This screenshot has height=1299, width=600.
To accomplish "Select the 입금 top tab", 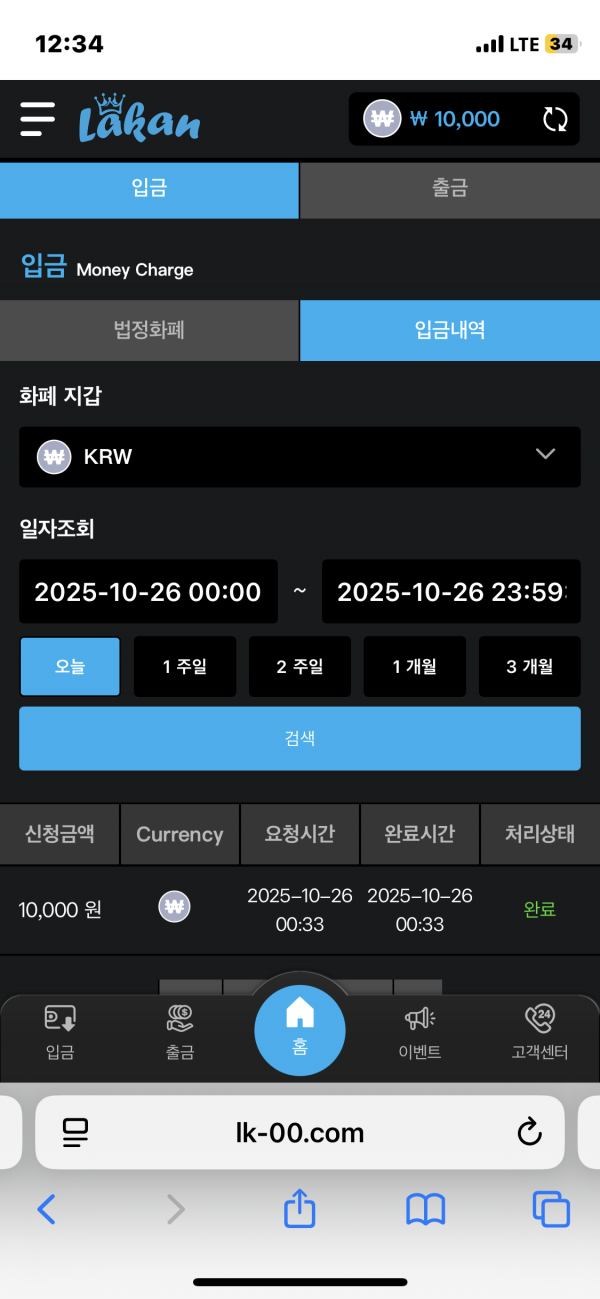I will point(149,188).
